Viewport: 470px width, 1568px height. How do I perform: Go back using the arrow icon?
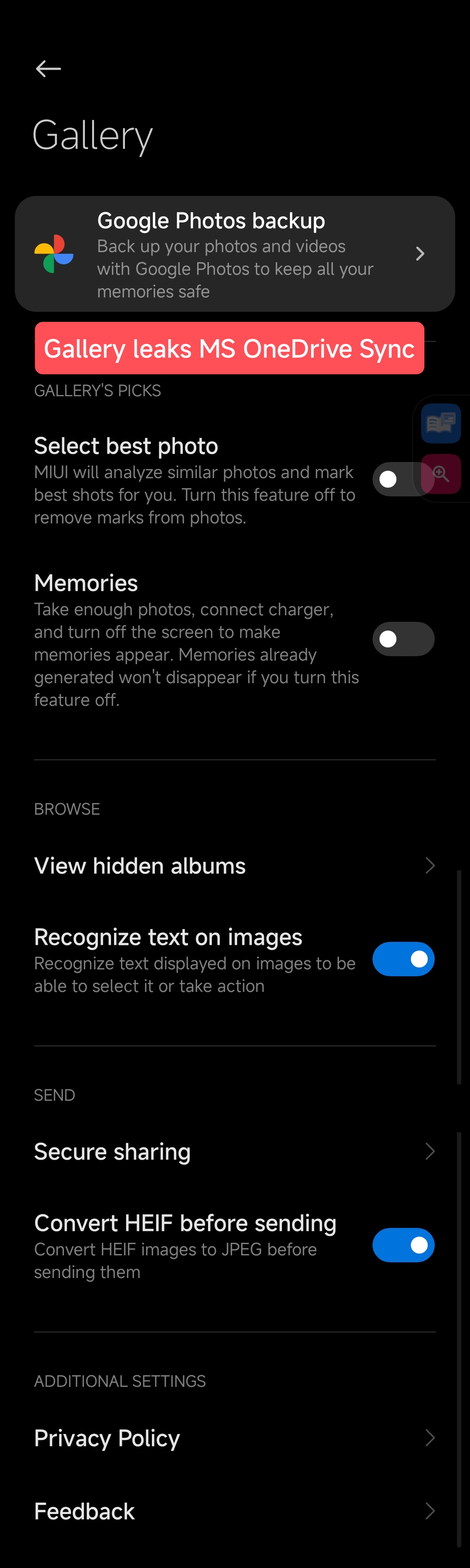click(x=48, y=69)
